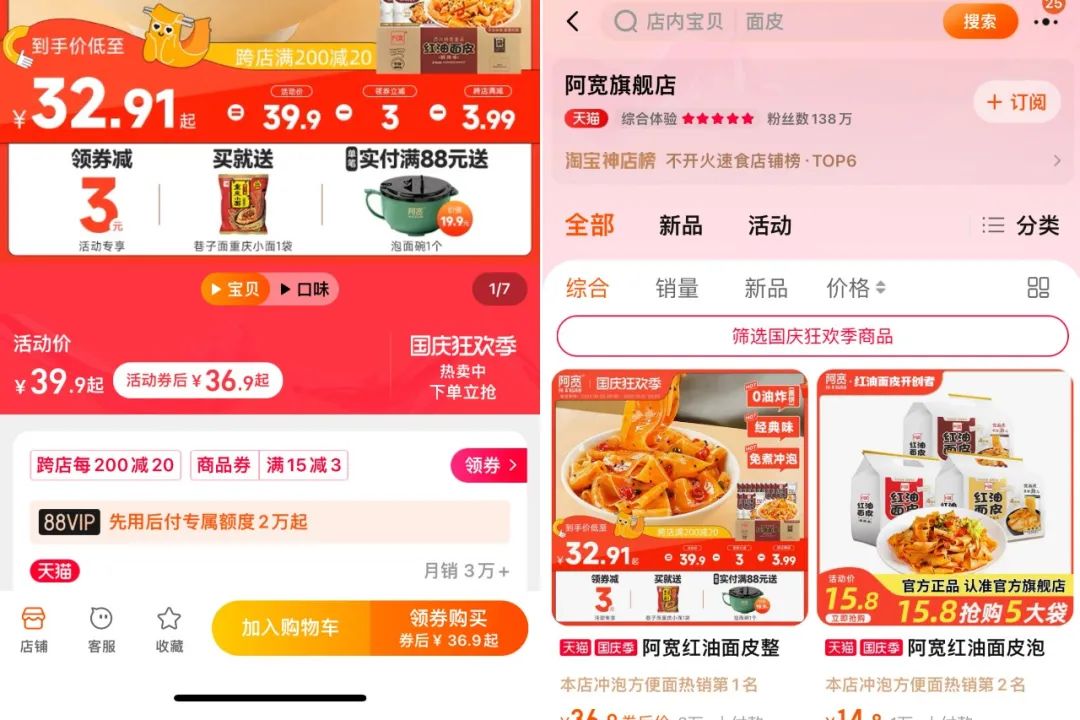
Task: Sort products by 销量
Action: [x=677, y=289]
